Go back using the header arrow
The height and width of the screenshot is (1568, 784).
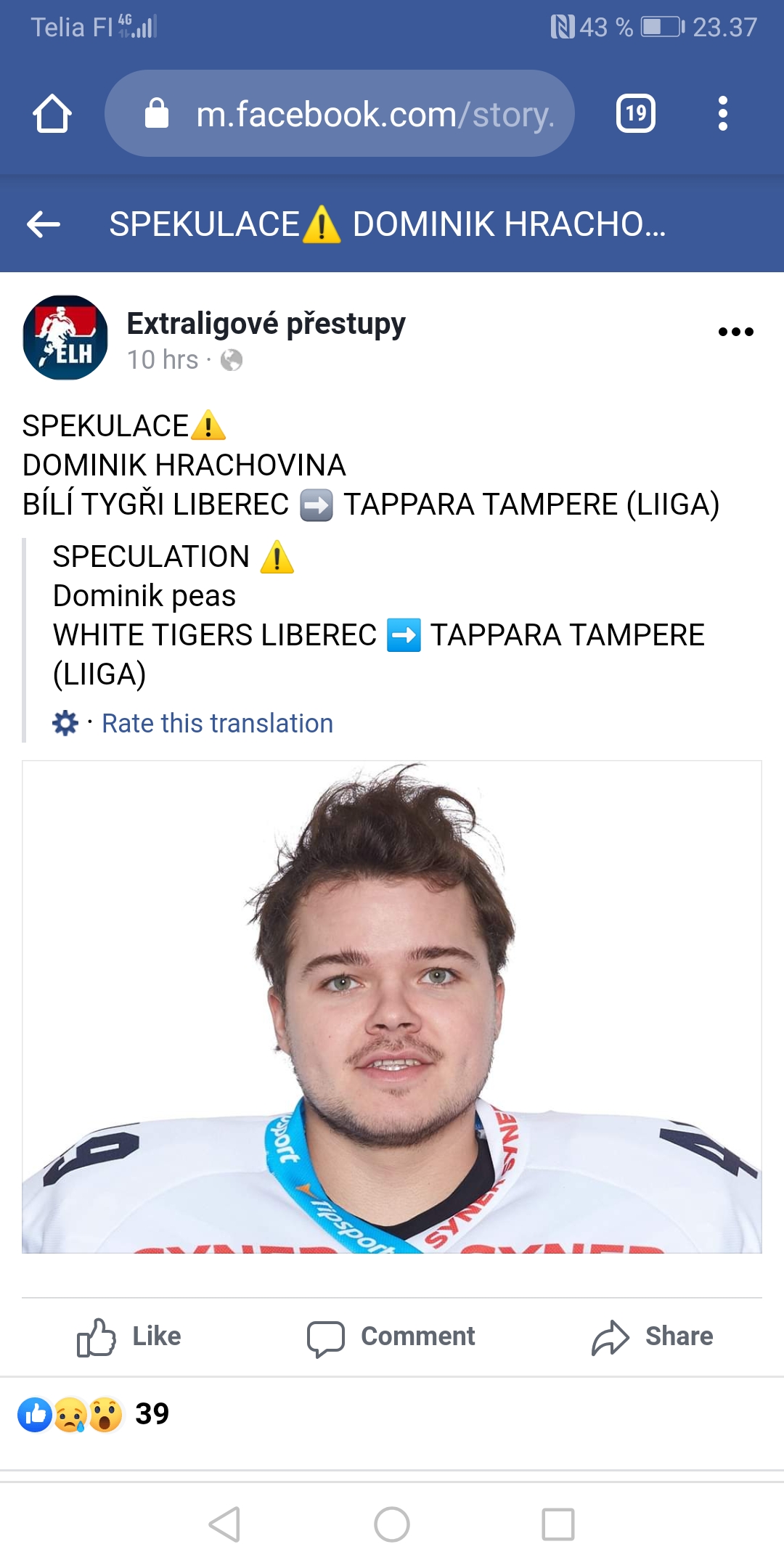click(x=44, y=224)
